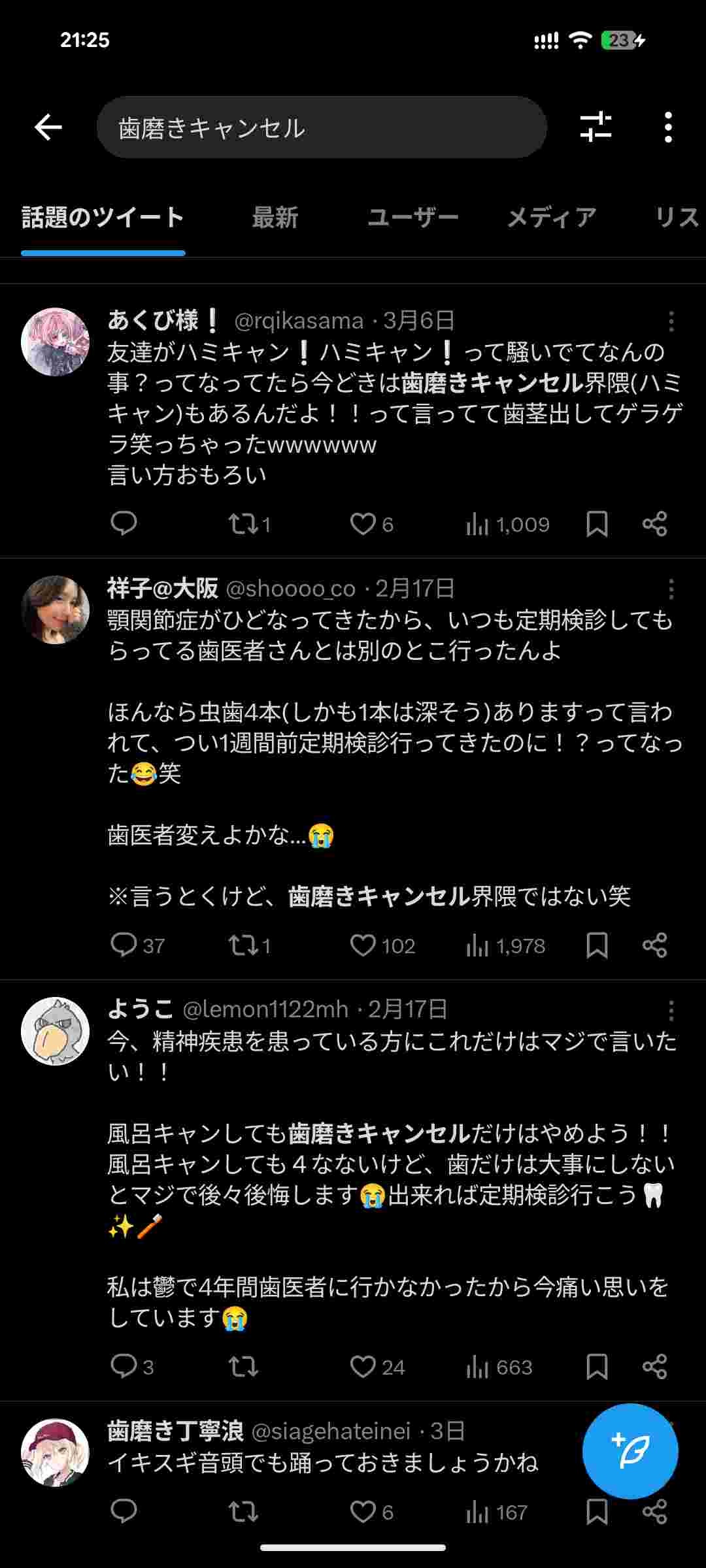Open あくび様's profile picture
The width and height of the screenshot is (706, 1568).
pyautogui.click(x=56, y=342)
